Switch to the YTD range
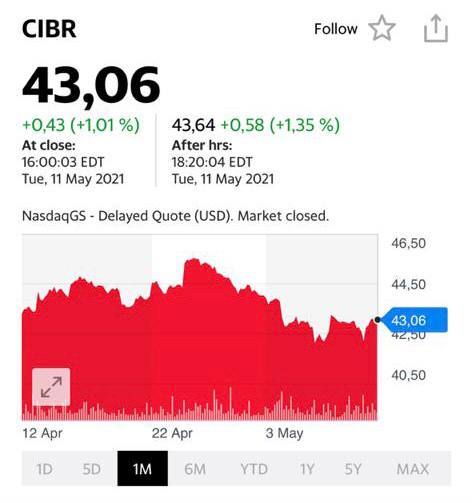 point(254,469)
